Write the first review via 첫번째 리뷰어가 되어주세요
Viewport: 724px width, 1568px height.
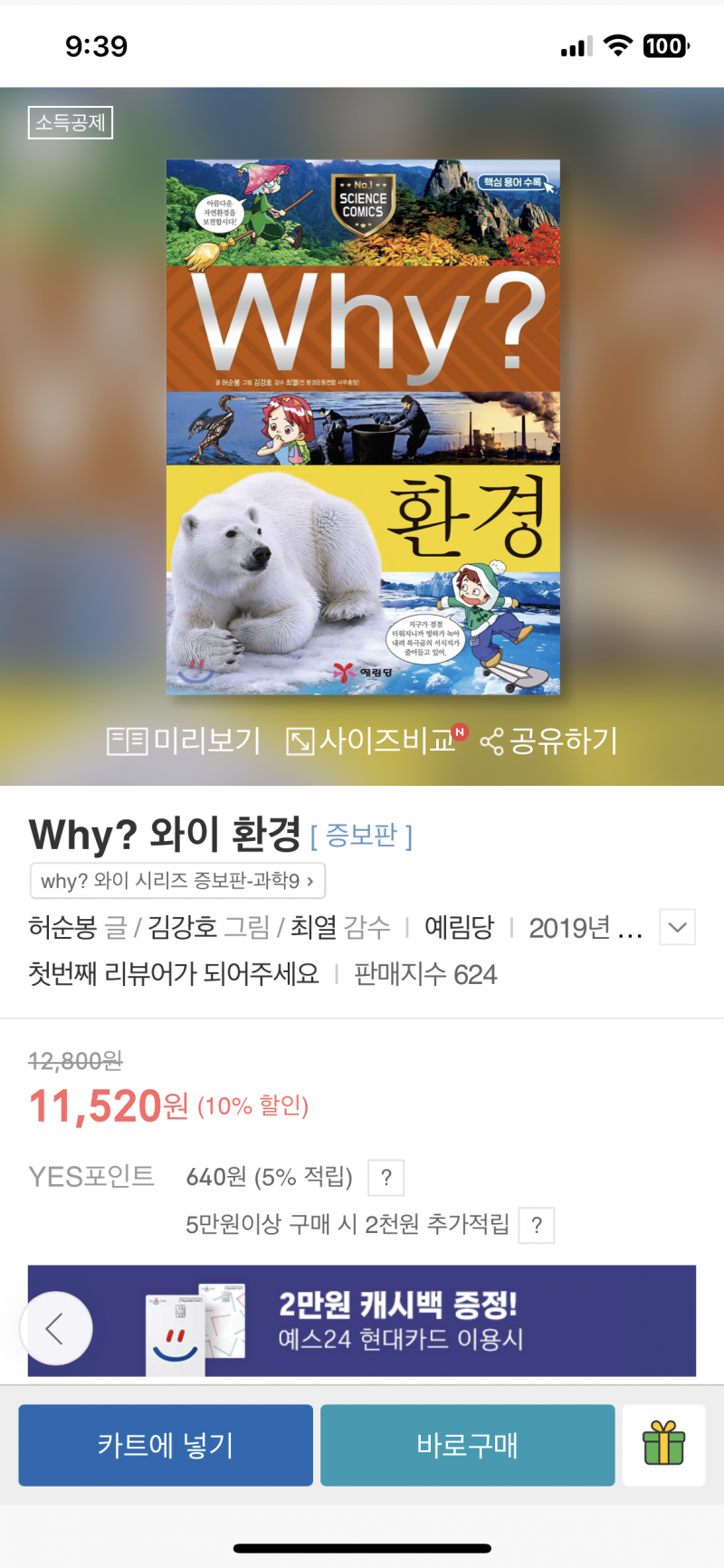coord(174,974)
